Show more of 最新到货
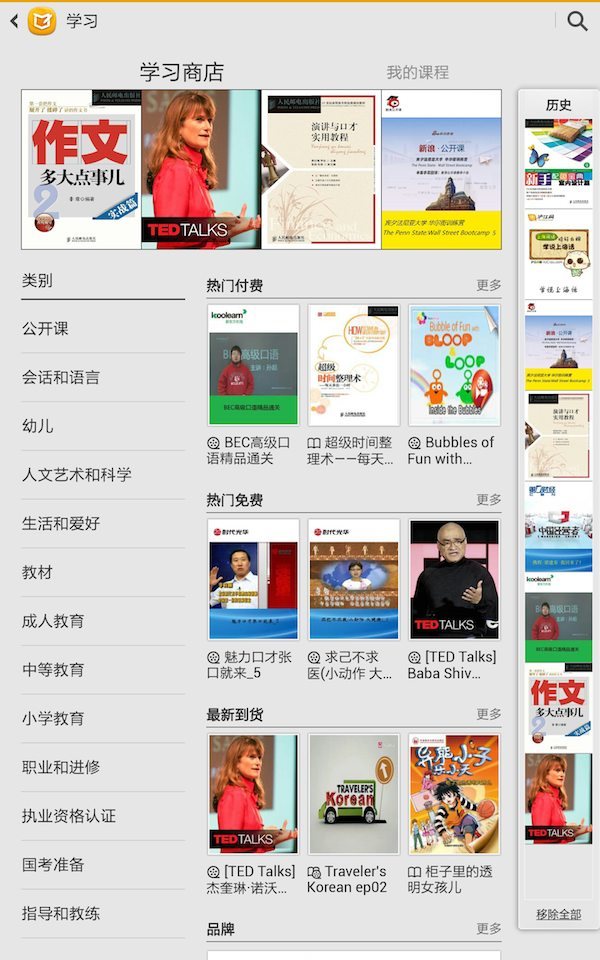Image resolution: width=600 pixels, height=960 pixels. click(x=488, y=713)
